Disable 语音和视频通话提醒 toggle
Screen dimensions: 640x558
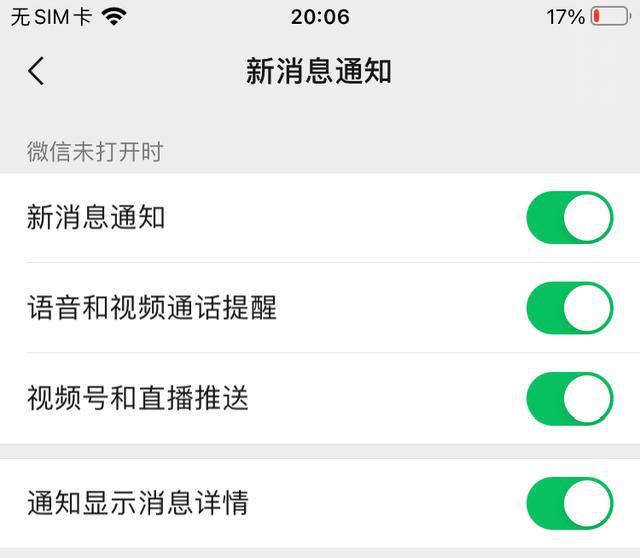pyautogui.click(x=569, y=307)
